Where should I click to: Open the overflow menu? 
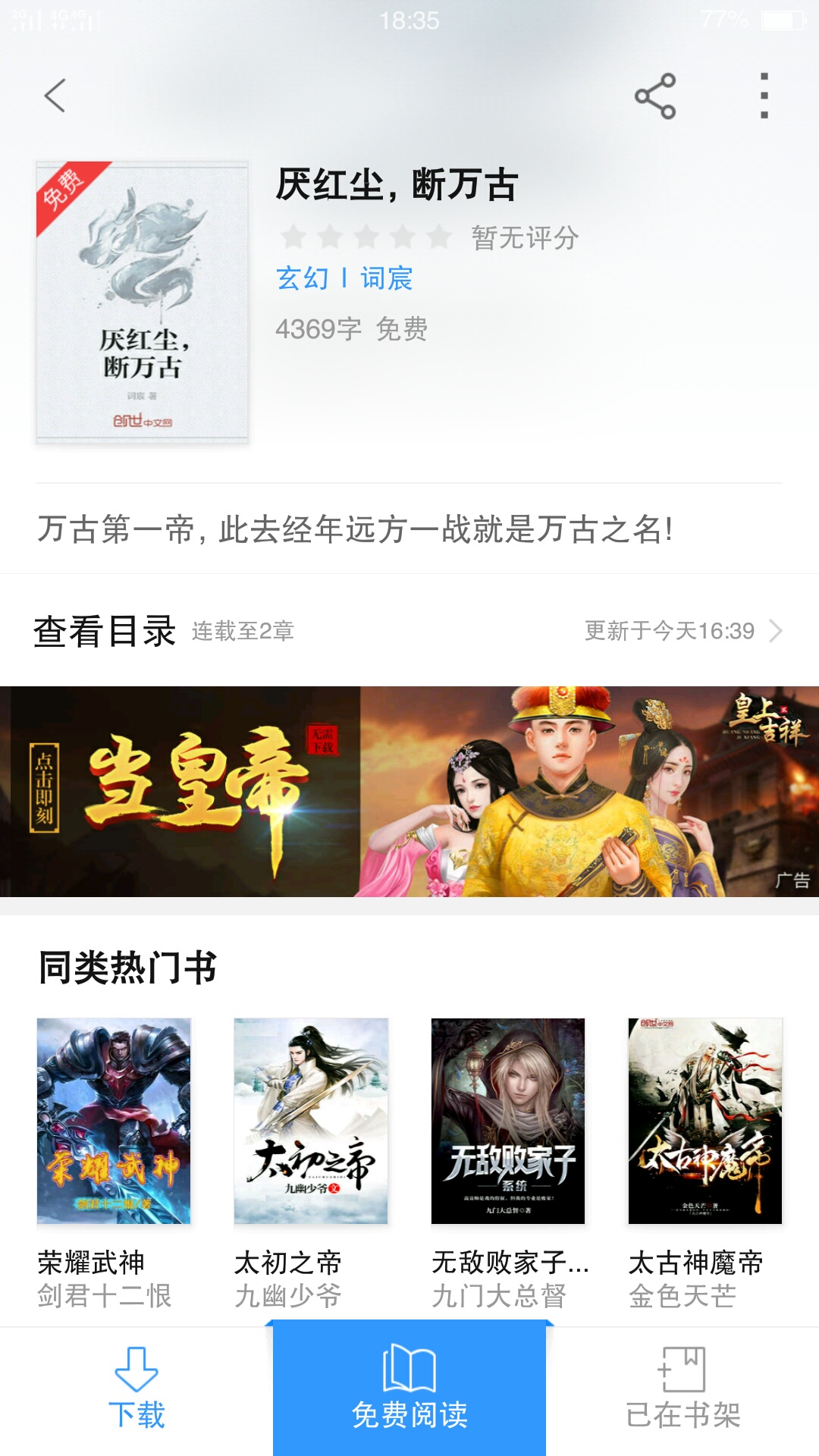pyautogui.click(x=764, y=96)
